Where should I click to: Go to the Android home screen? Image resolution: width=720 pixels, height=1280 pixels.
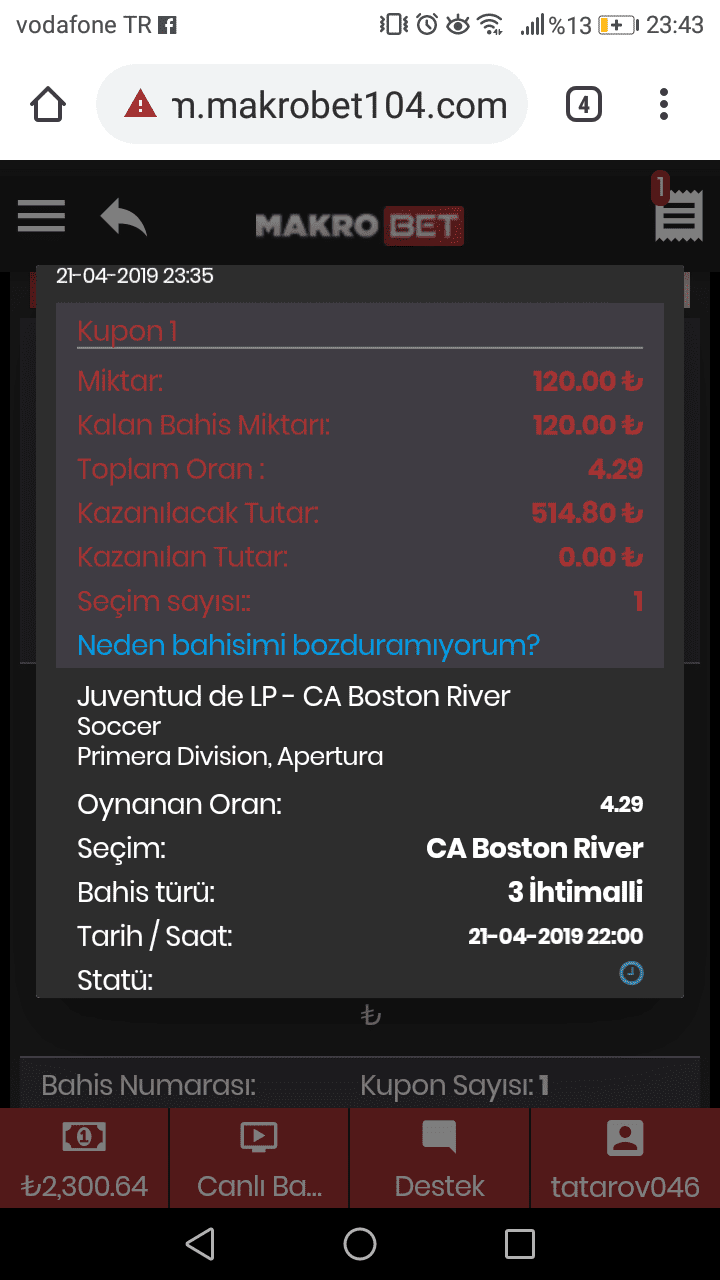[x=360, y=1244]
